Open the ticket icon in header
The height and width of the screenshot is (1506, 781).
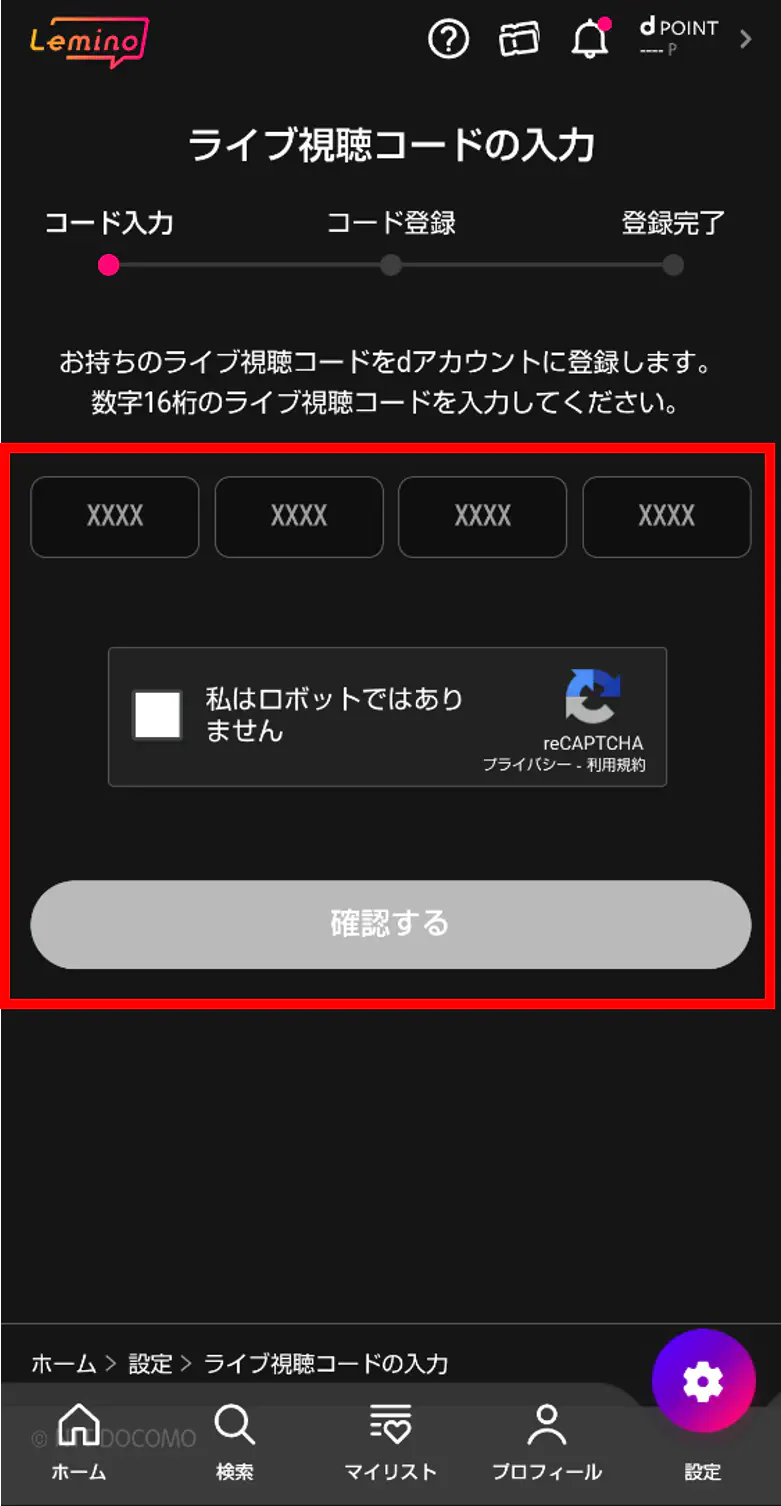click(x=519, y=40)
